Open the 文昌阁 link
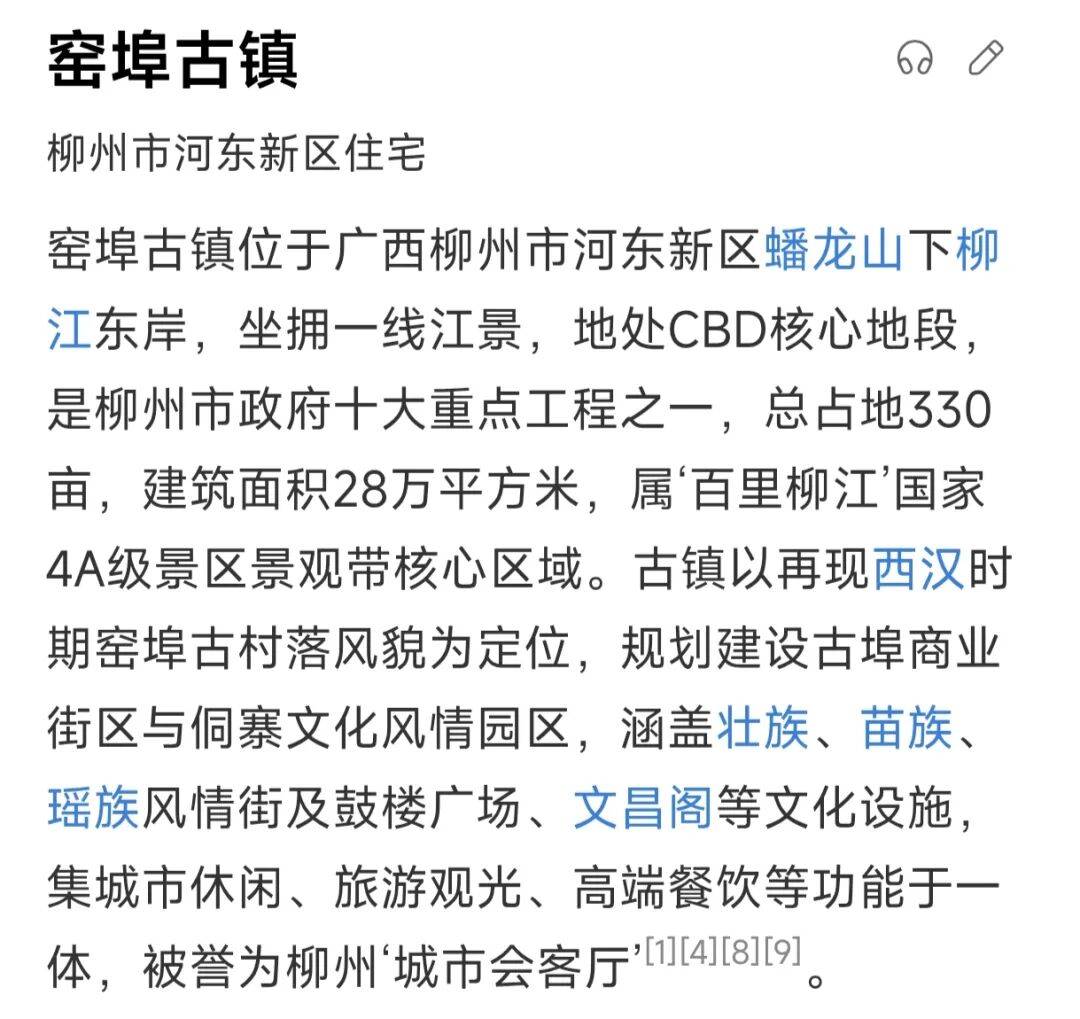The image size is (1080, 1019). (643, 810)
